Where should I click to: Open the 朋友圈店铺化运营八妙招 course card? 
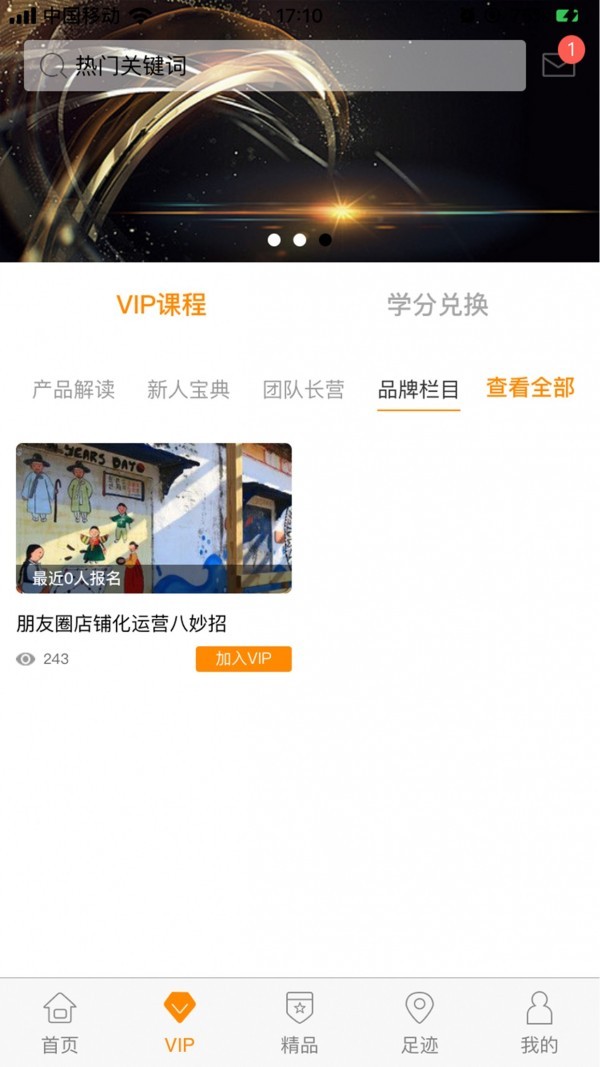click(154, 518)
